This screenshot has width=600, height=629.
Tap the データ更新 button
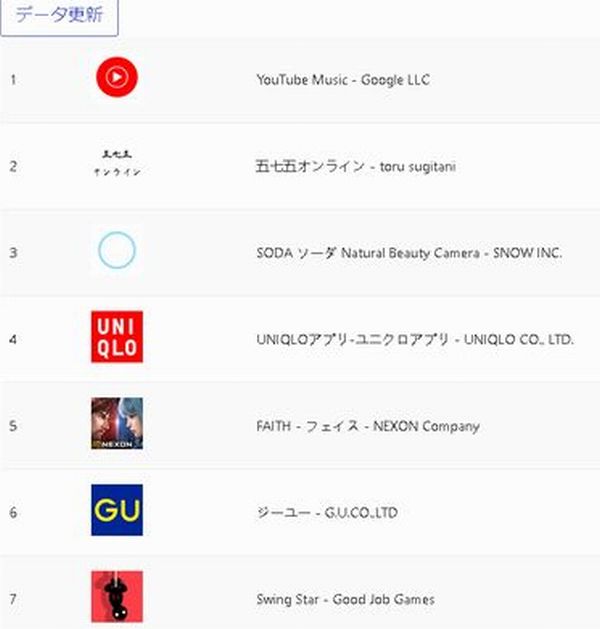[59, 17]
